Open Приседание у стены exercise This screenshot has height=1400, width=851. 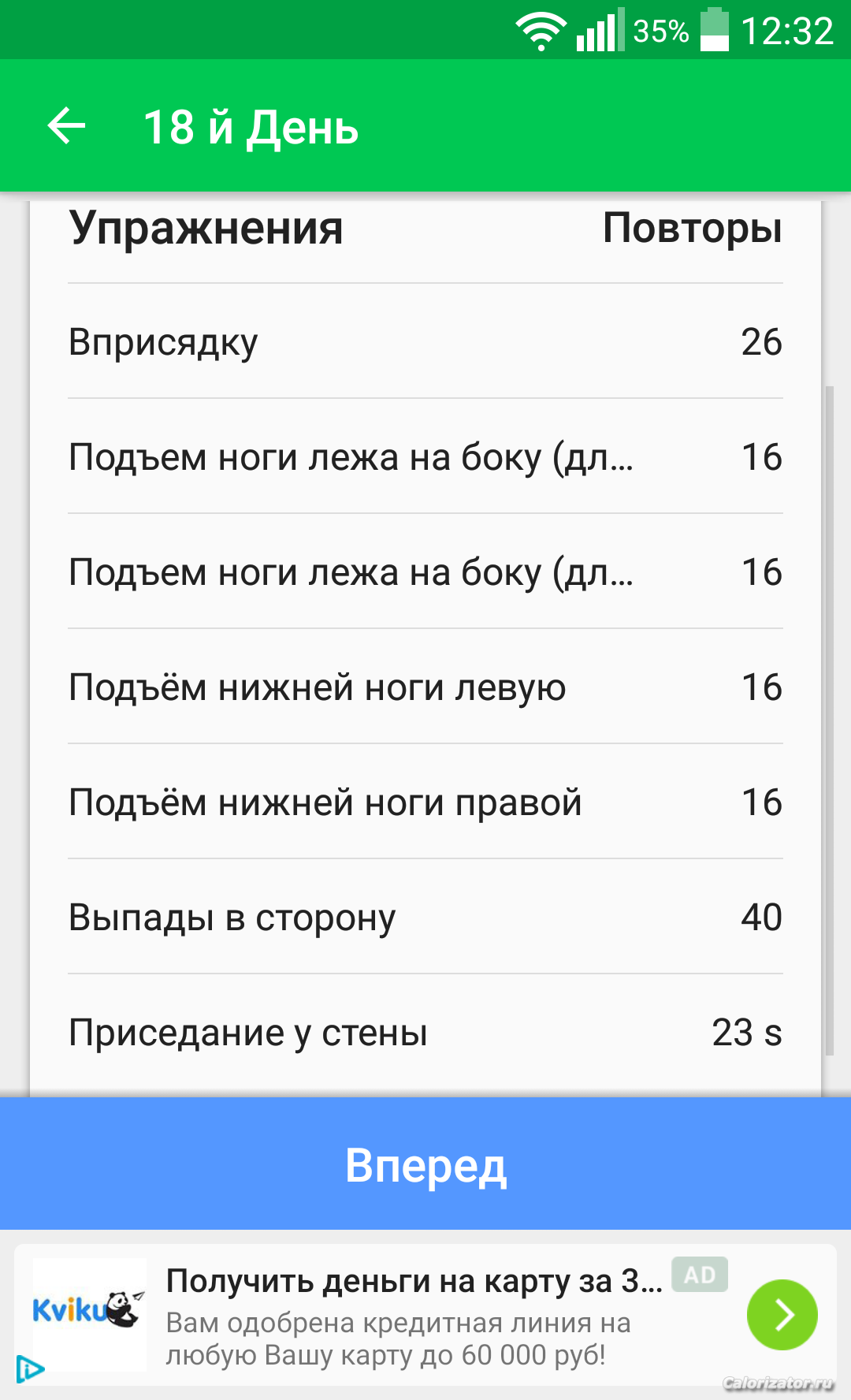click(x=425, y=1032)
